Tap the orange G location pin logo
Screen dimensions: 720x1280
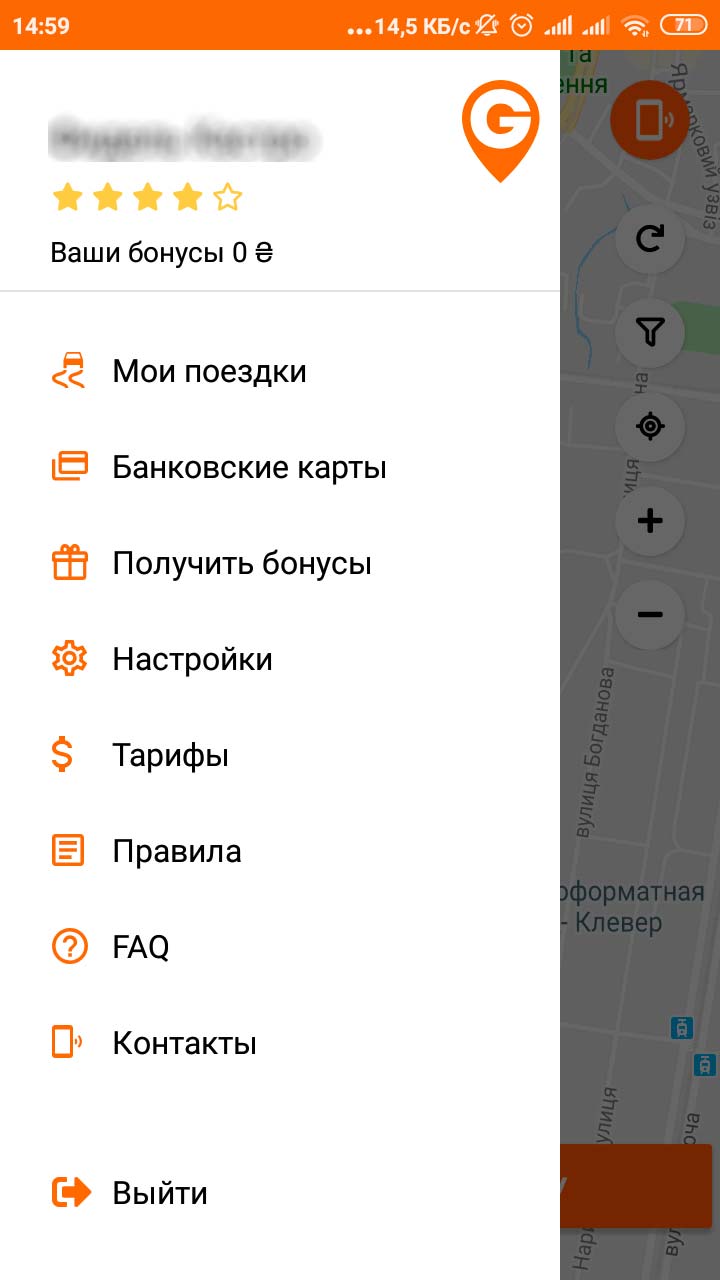500,130
